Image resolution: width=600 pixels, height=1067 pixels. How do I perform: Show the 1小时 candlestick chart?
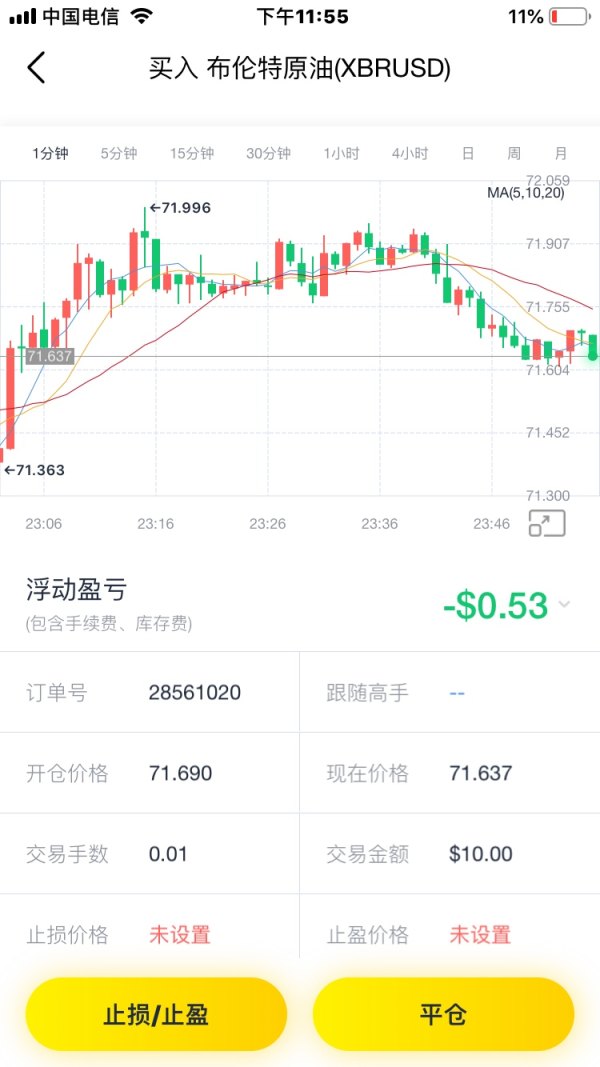[x=341, y=153]
